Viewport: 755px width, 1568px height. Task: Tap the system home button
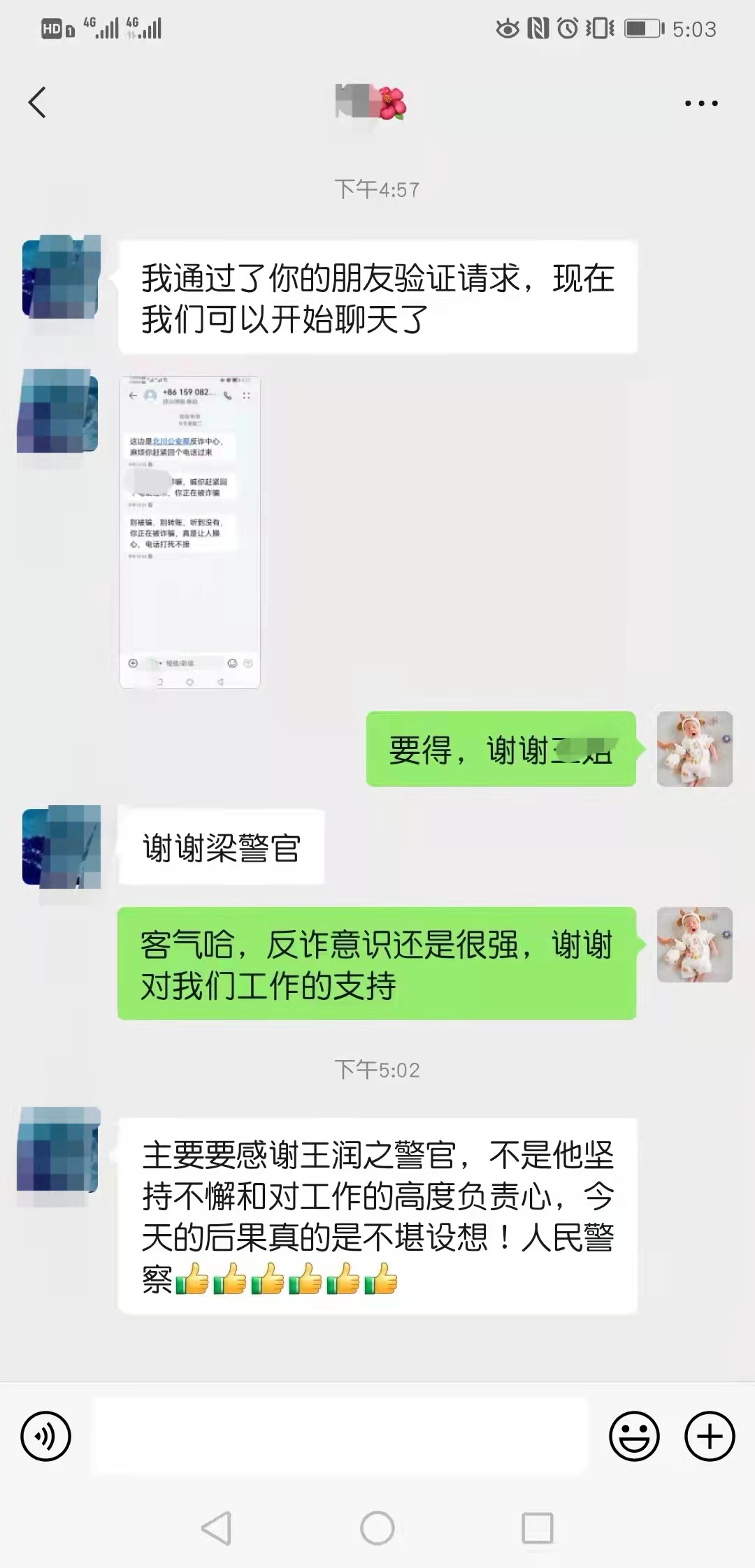point(377,1528)
